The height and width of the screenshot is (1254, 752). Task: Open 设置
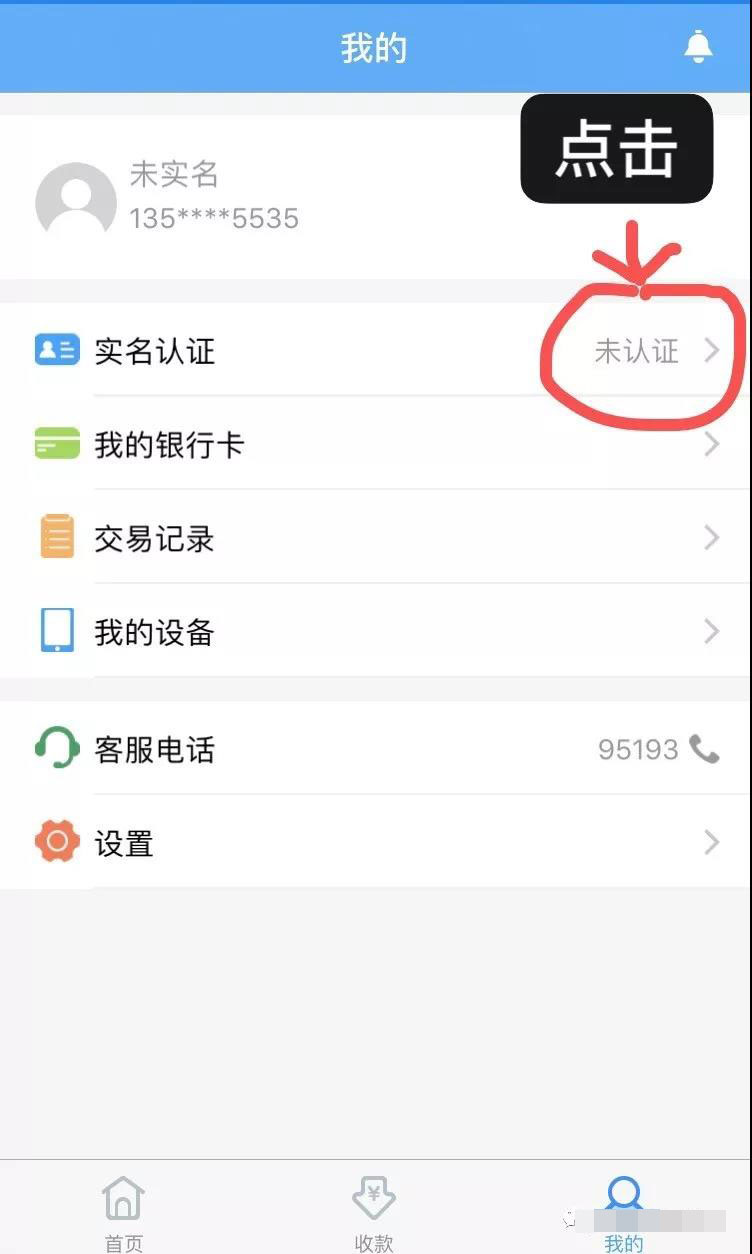tap(376, 842)
